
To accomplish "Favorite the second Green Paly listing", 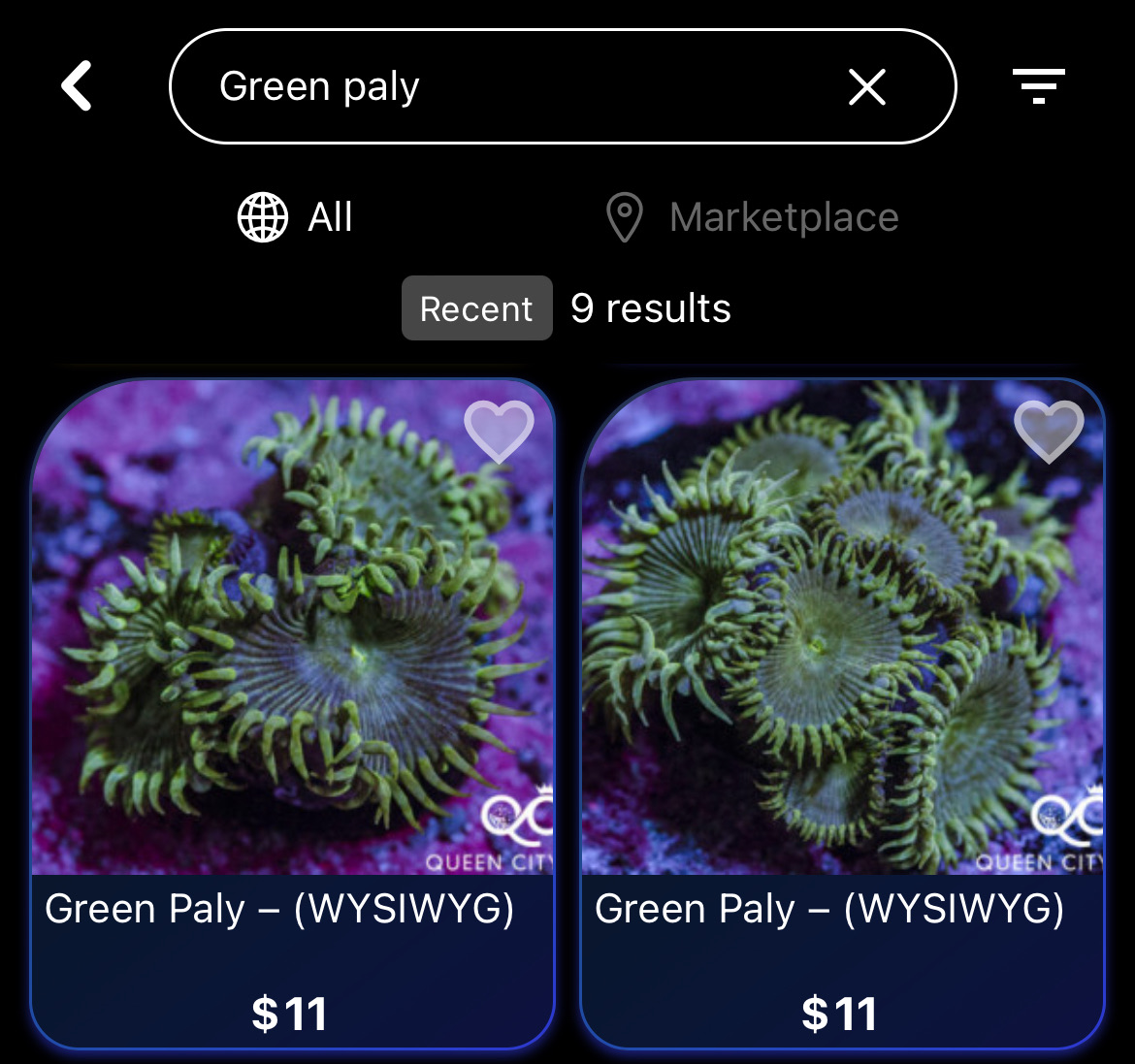I will click(x=1049, y=430).
